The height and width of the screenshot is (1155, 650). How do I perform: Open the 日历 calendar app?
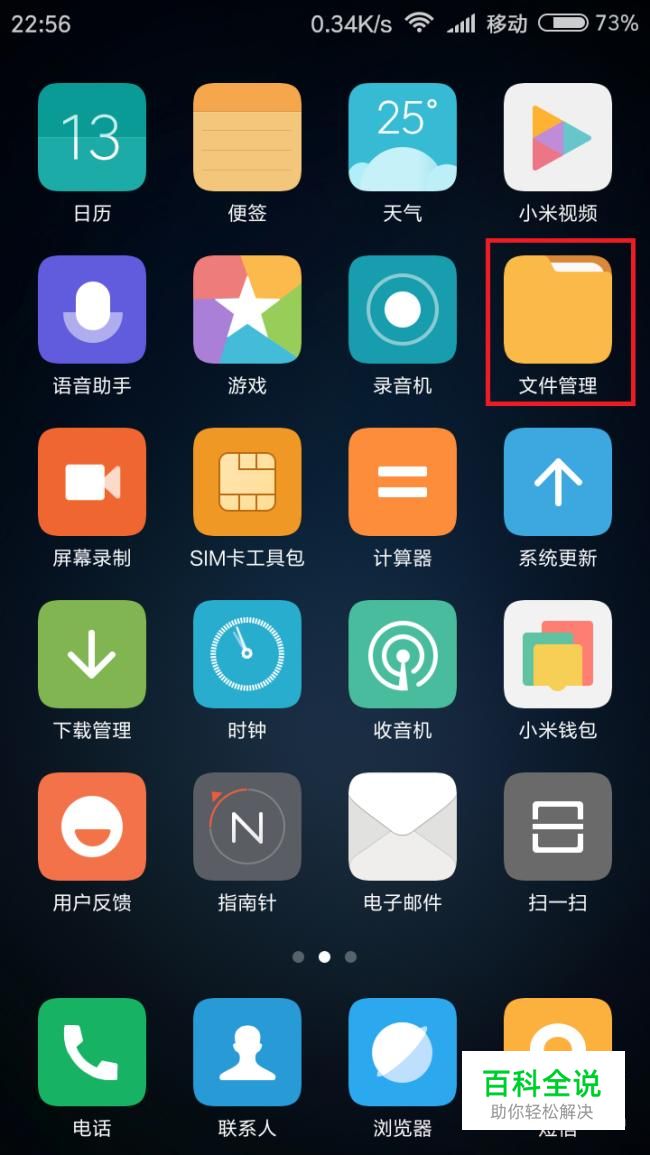pyautogui.click(x=92, y=137)
